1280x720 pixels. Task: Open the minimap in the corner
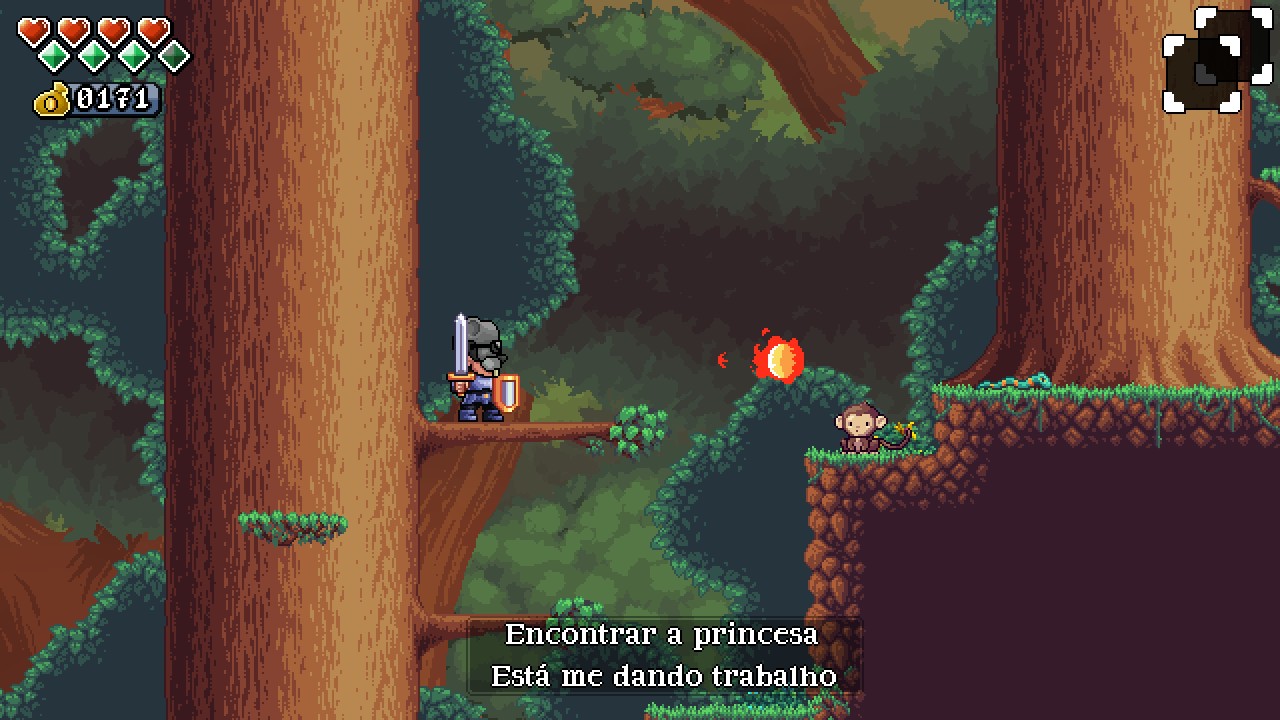1217,59
